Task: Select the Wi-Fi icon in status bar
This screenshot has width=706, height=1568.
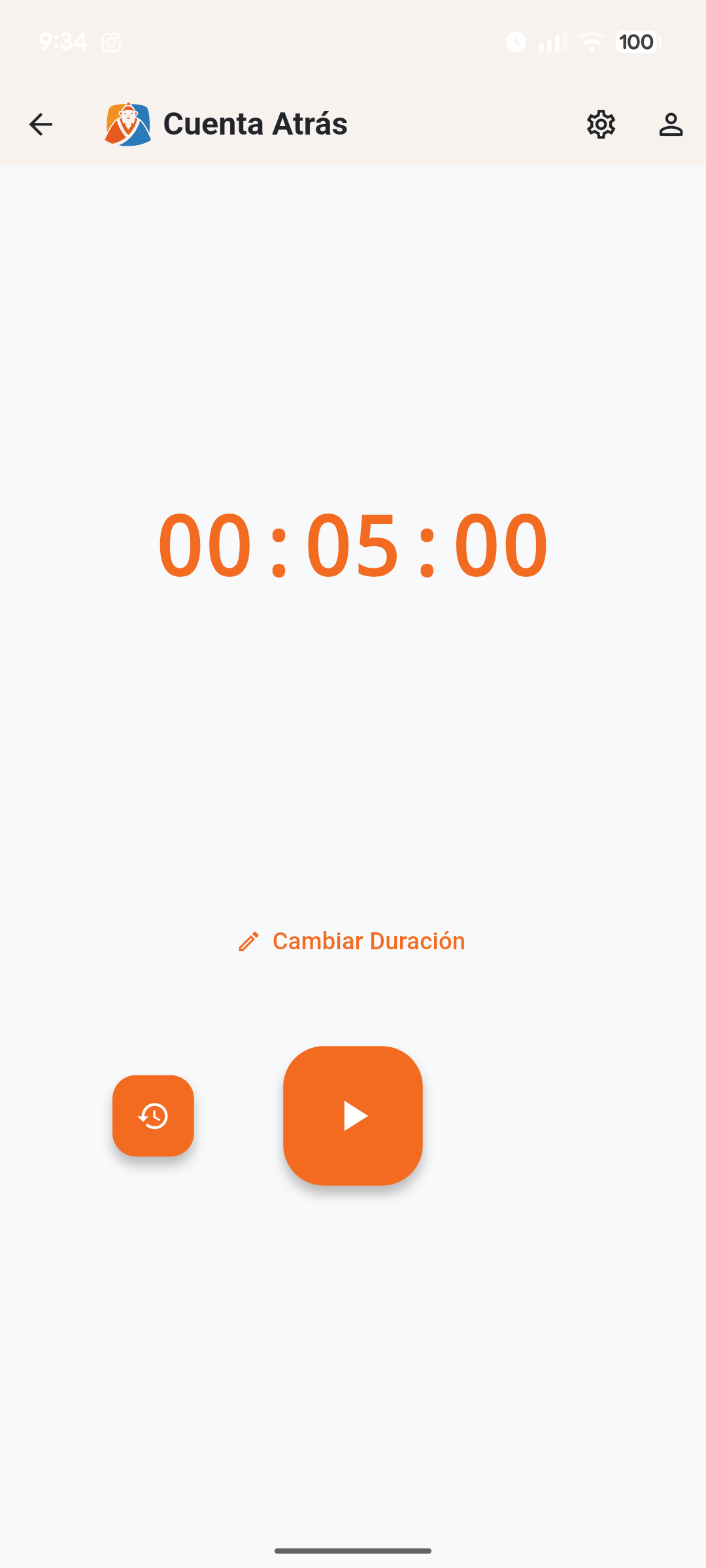Action: [590, 41]
